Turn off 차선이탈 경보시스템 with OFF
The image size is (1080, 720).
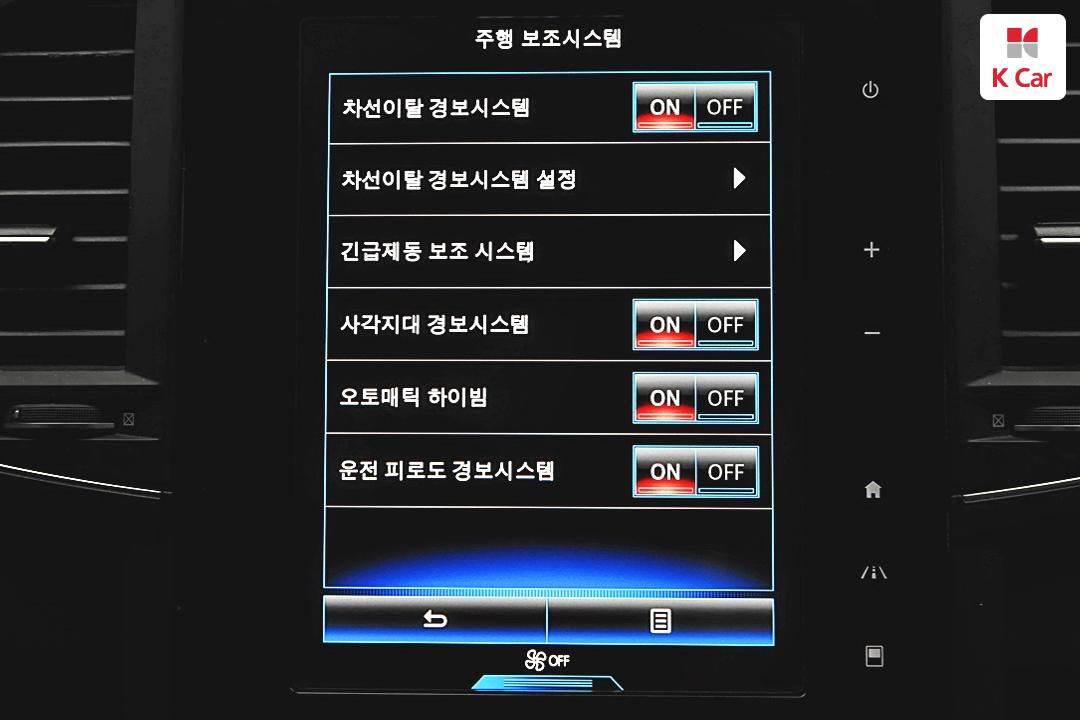pyautogui.click(x=725, y=107)
